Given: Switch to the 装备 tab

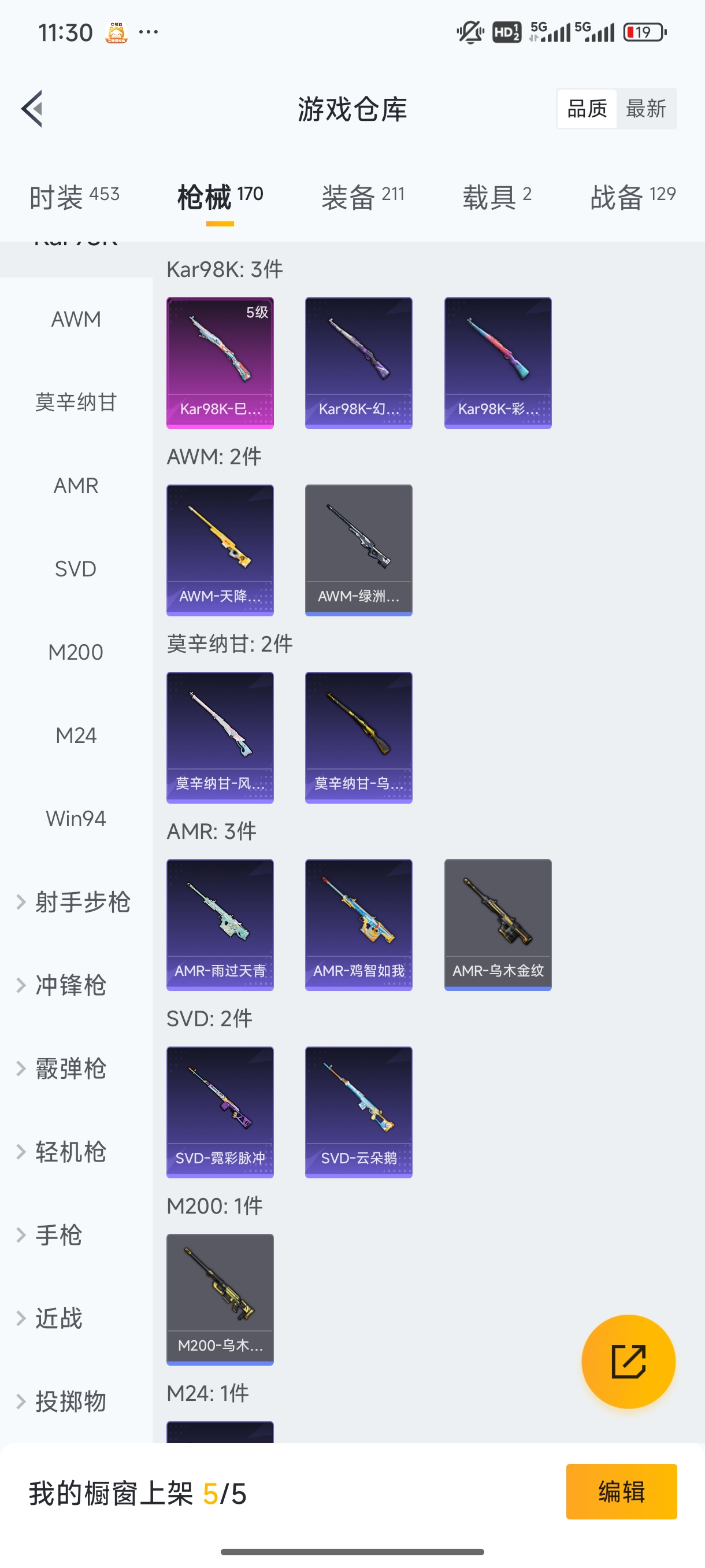Looking at the screenshot, I should coord(363,196).
